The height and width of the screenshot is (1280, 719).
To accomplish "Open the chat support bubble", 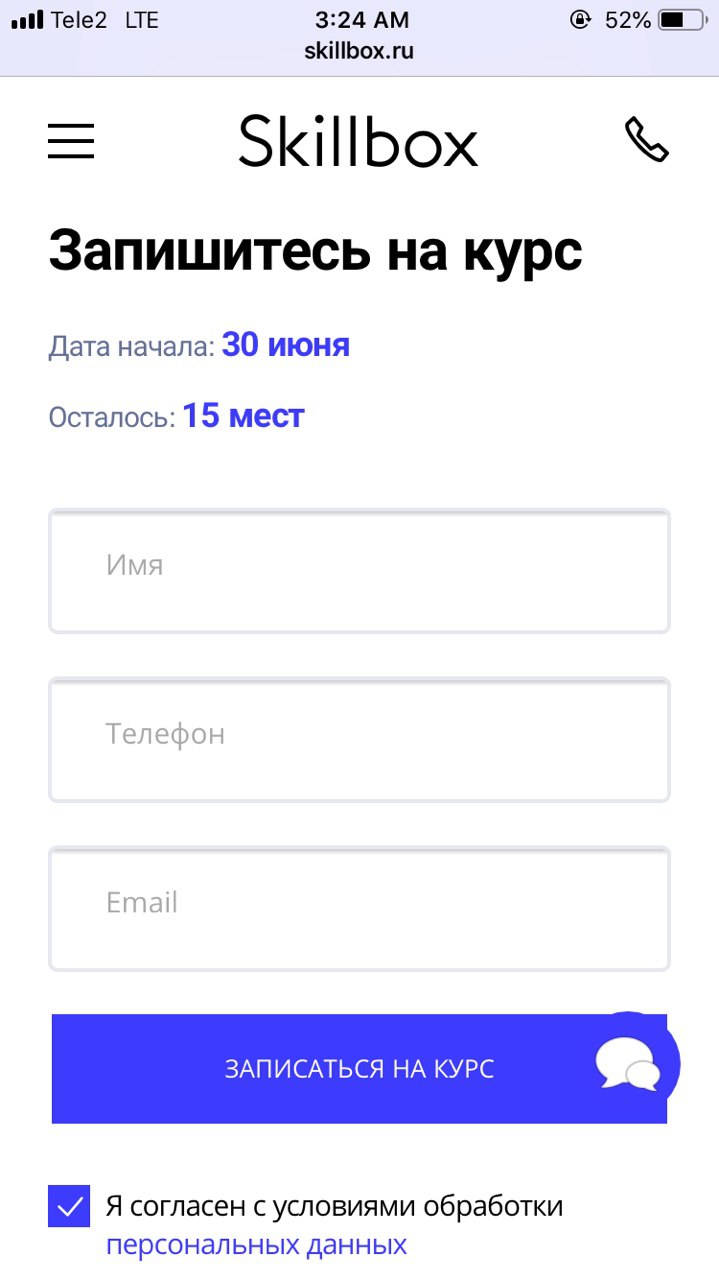I will point(629,1064).
